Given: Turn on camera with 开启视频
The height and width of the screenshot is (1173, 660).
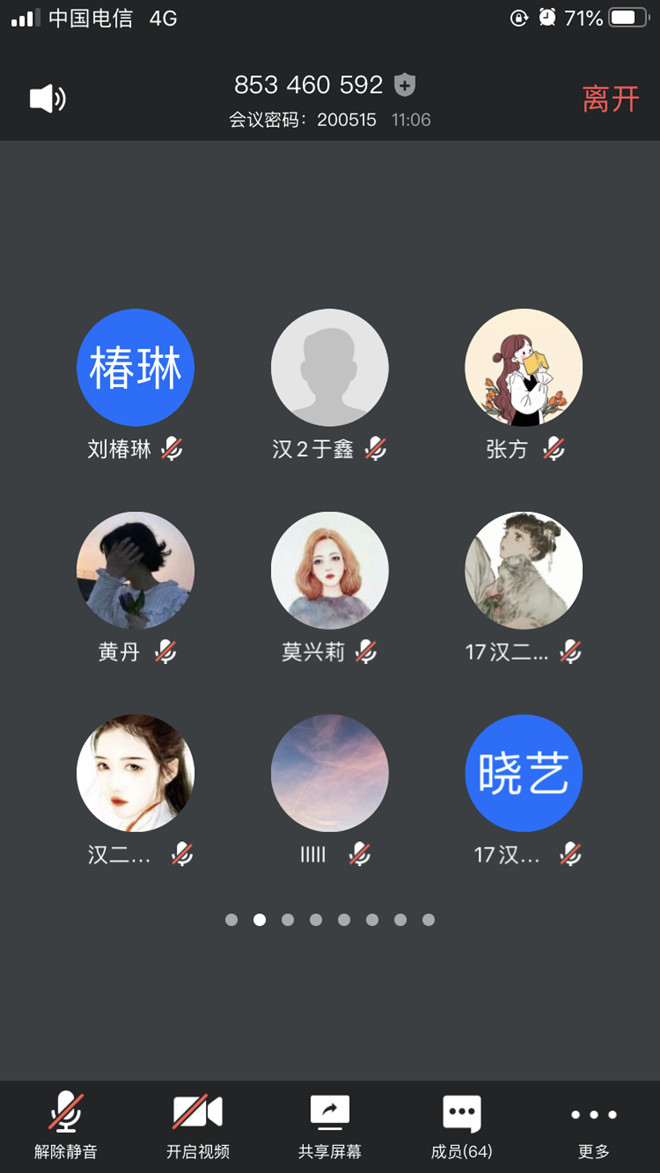Looking at the screenshot, I should pyautogui.click(x=197, y=1125).
